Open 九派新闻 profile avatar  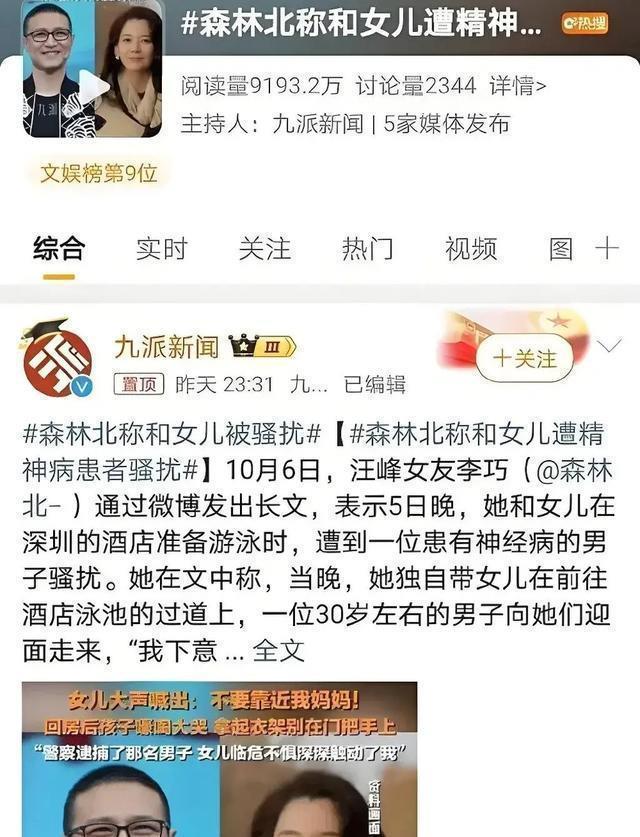coord(58,359)
